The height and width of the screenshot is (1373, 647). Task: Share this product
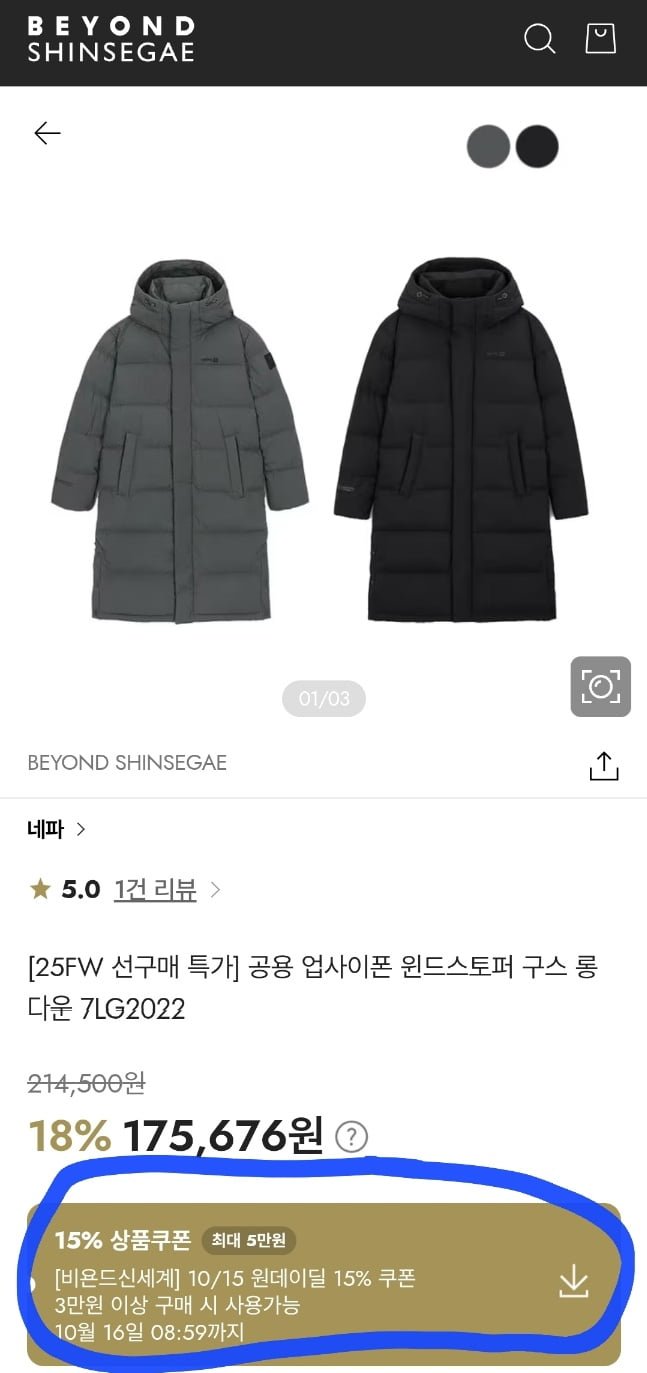click(x=604, y=765)
